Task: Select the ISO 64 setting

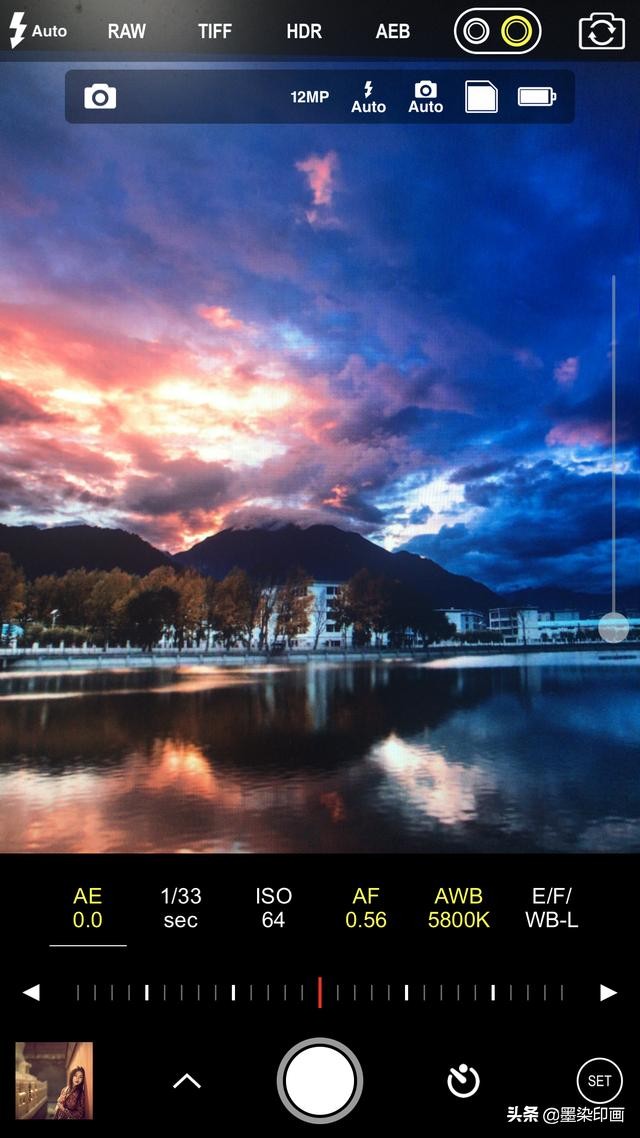Action: click(273, 908)
